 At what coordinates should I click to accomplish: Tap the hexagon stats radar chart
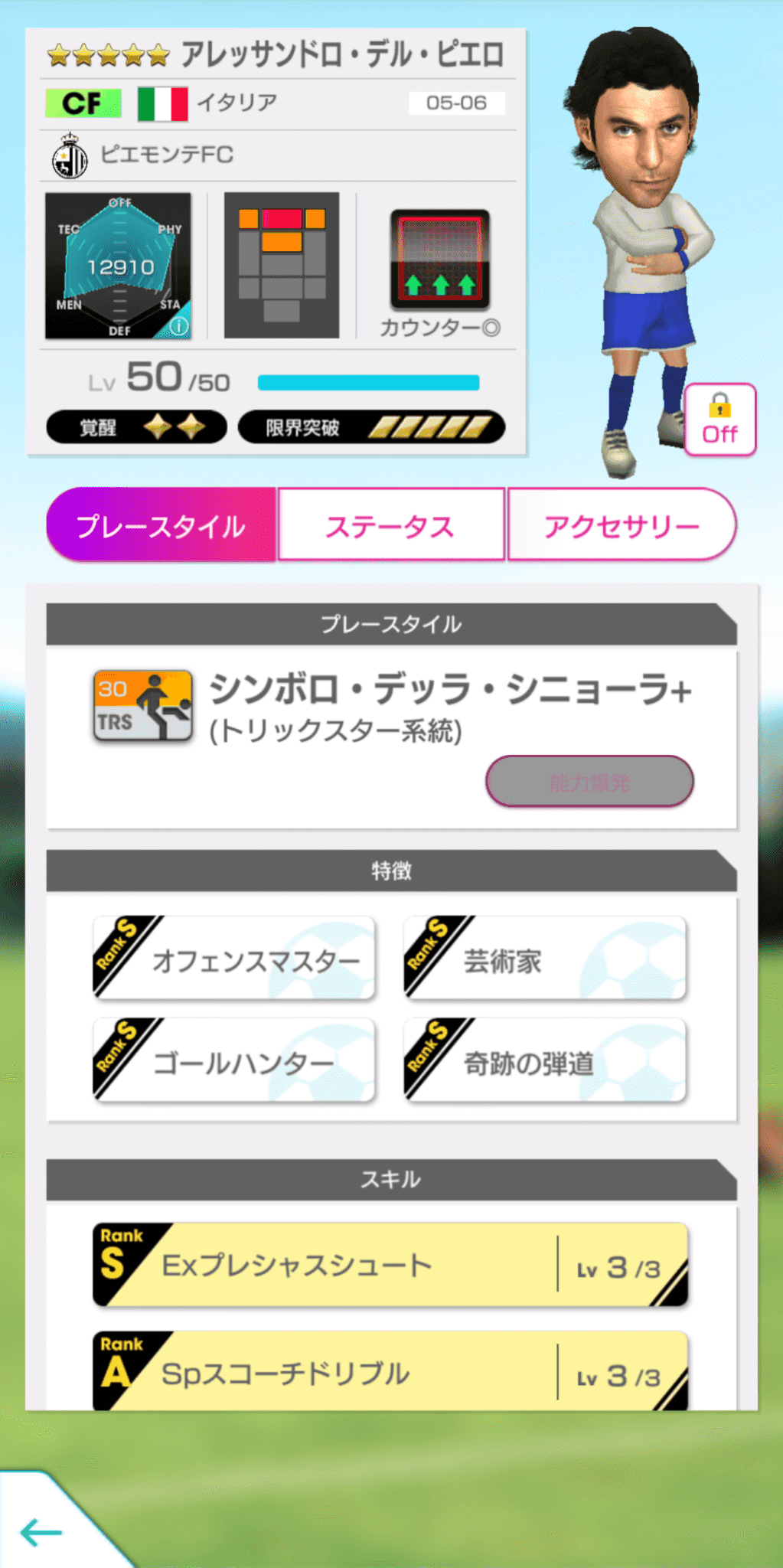[116, 264]
